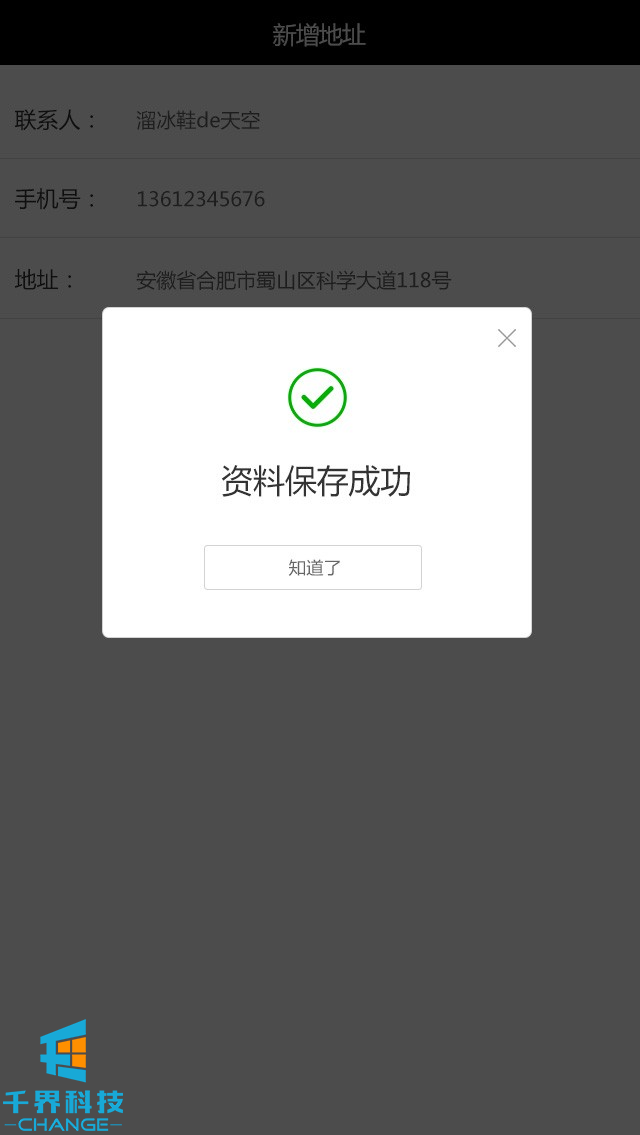The height and width of the screenshot is (1135, 640).
Task: Tap the 知道了 button
Action: coord(313,568)
